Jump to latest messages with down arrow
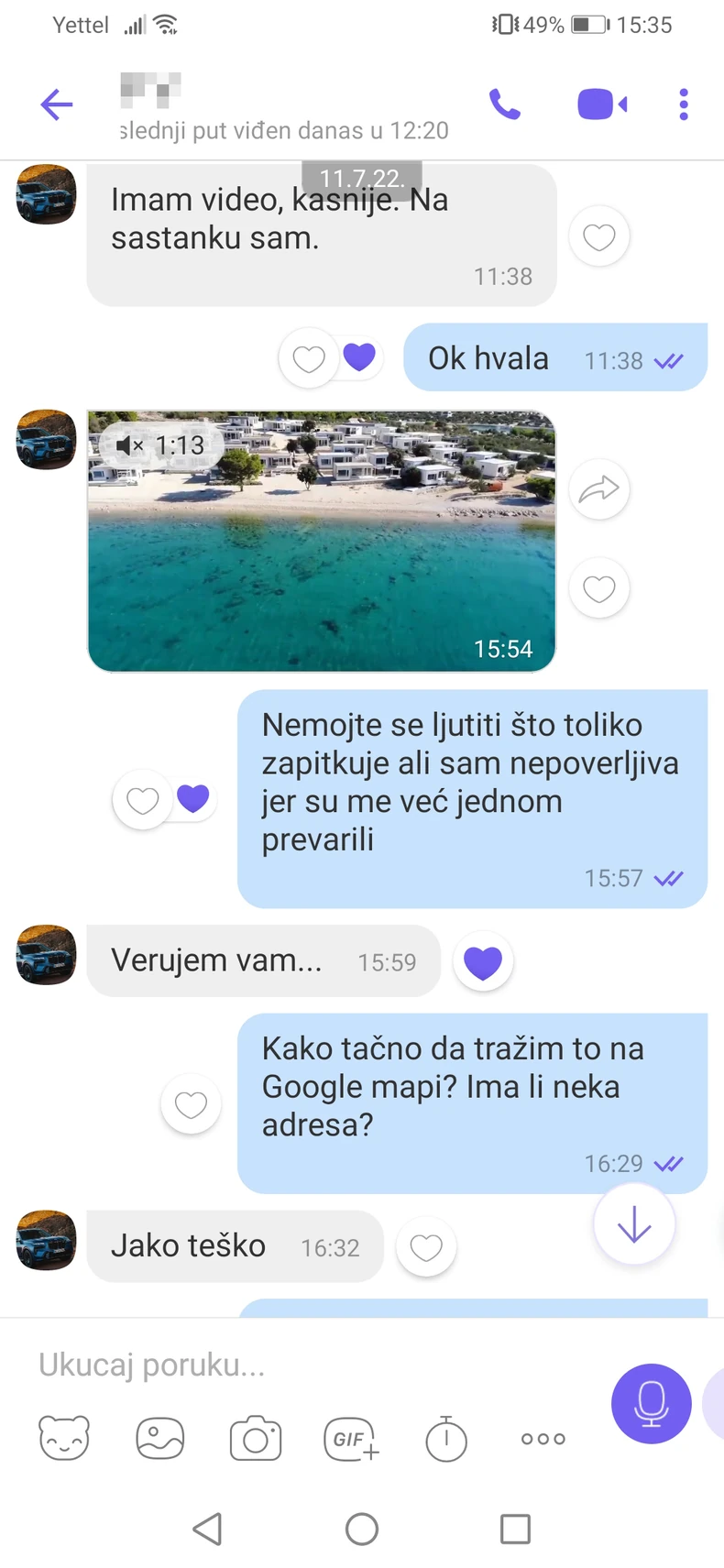 point(633,1223)
